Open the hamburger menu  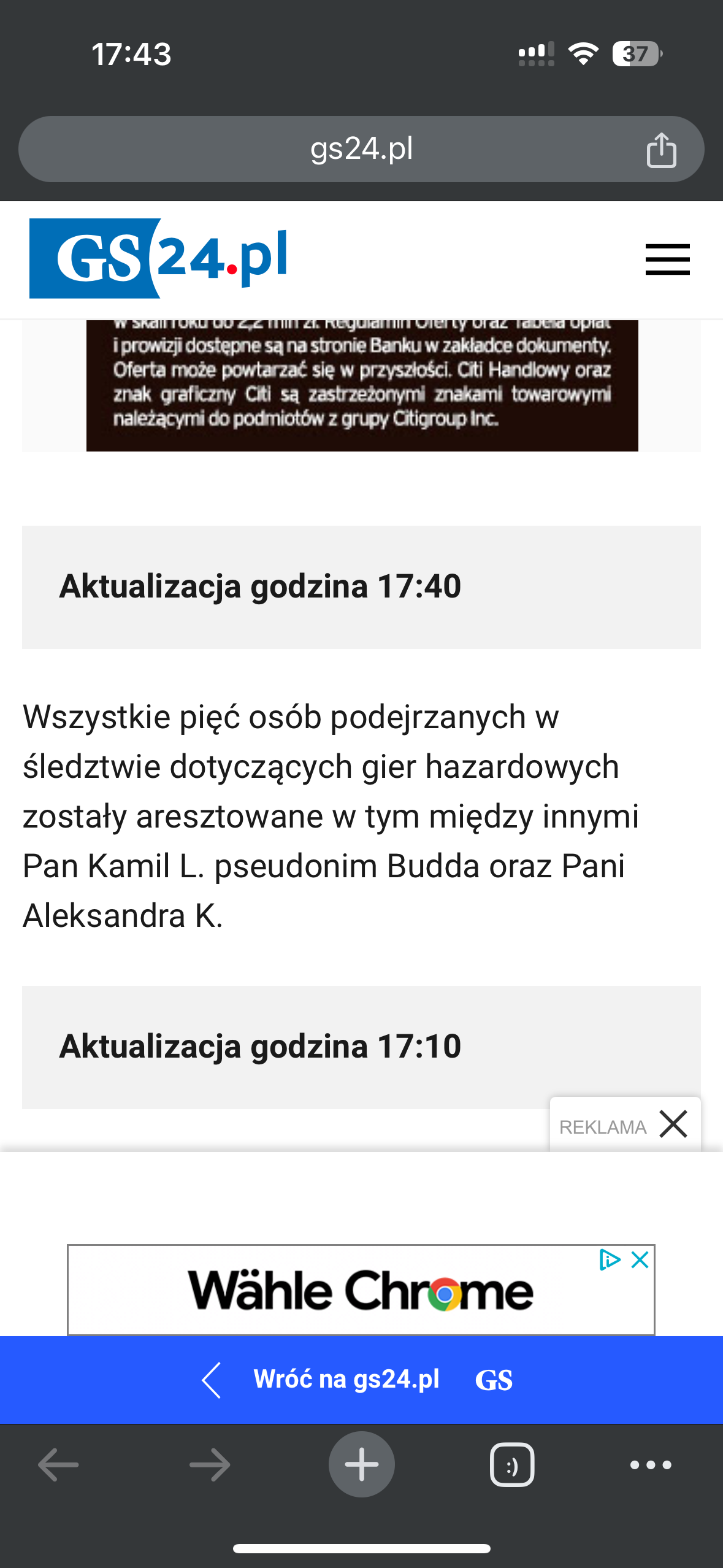point(667,259)
